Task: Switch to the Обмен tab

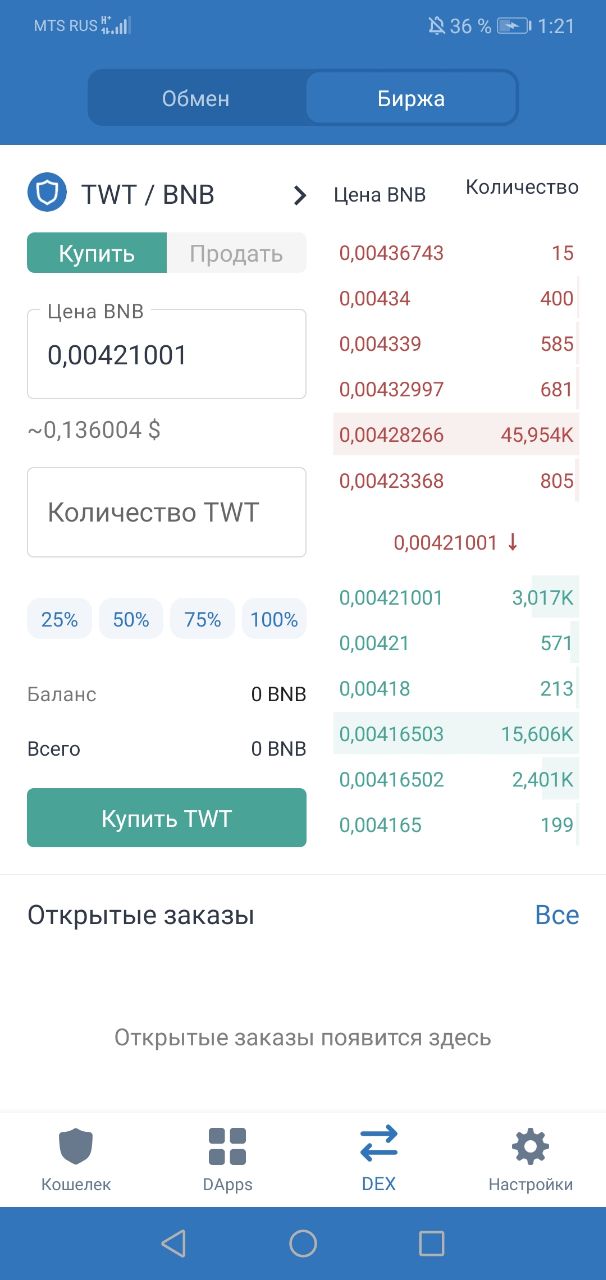Action: (196, 98)
